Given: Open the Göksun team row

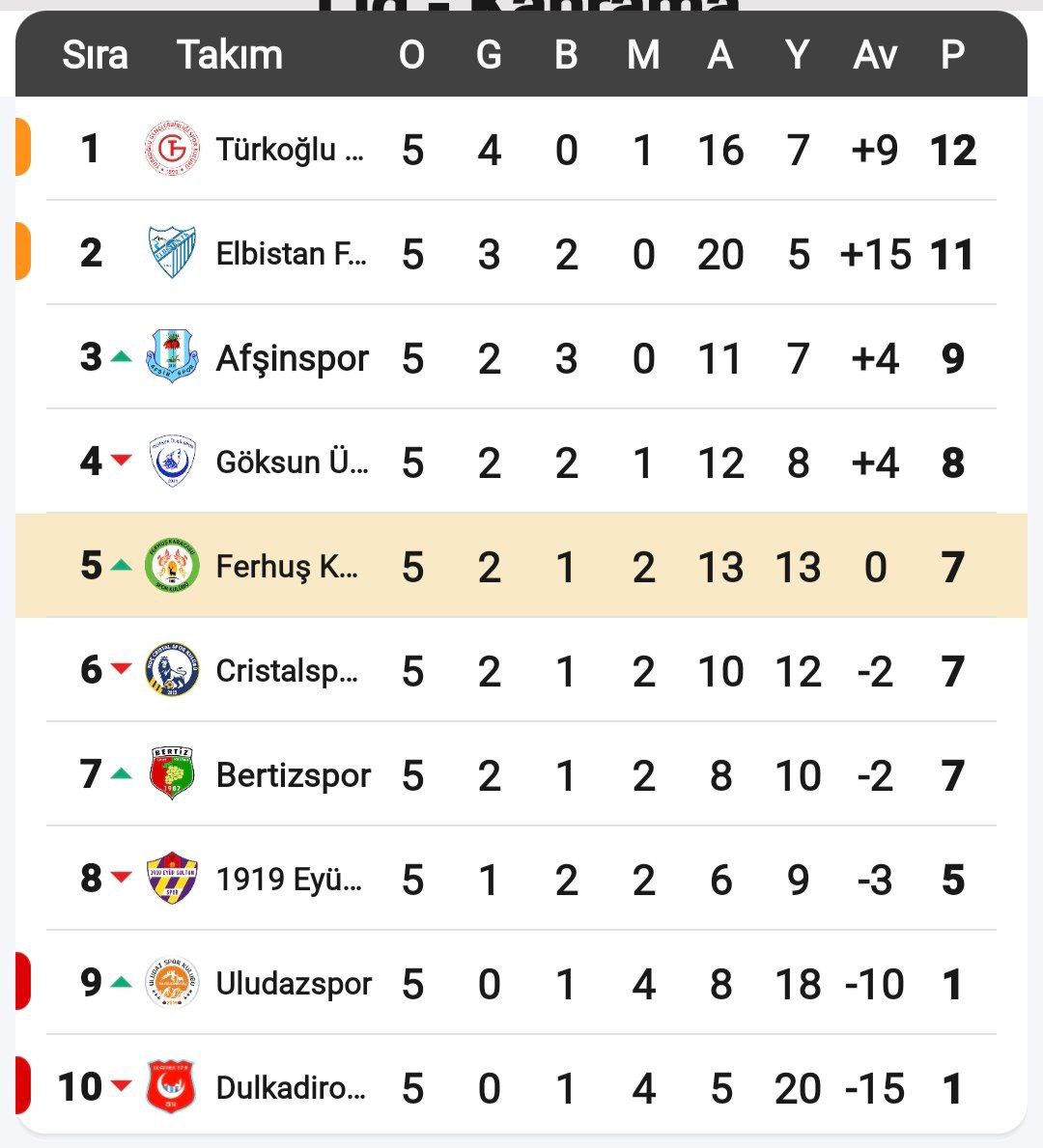Looking at the screenshot, I should click(291, 462).
